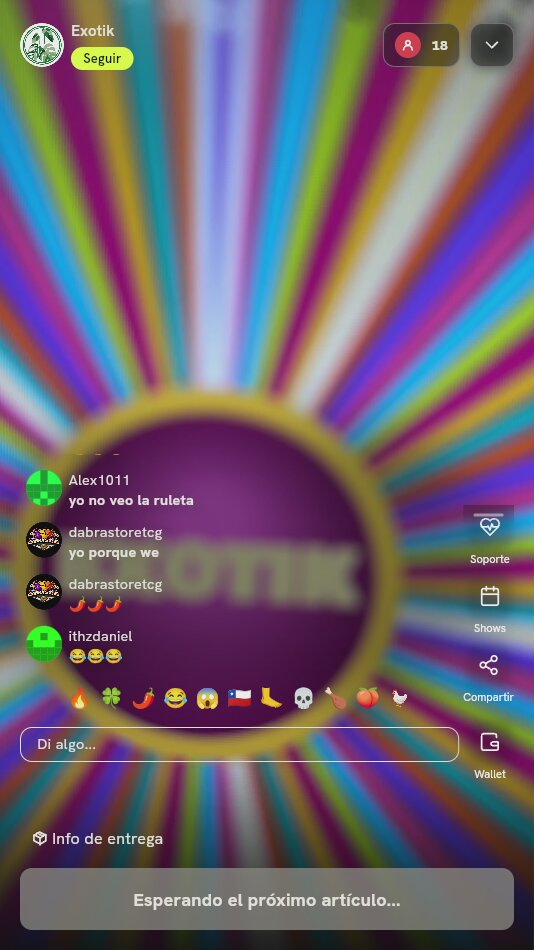The width and height of the screenshot is (534, 950).
Task: Share the stream via Compartir
Action: [489, 678]
